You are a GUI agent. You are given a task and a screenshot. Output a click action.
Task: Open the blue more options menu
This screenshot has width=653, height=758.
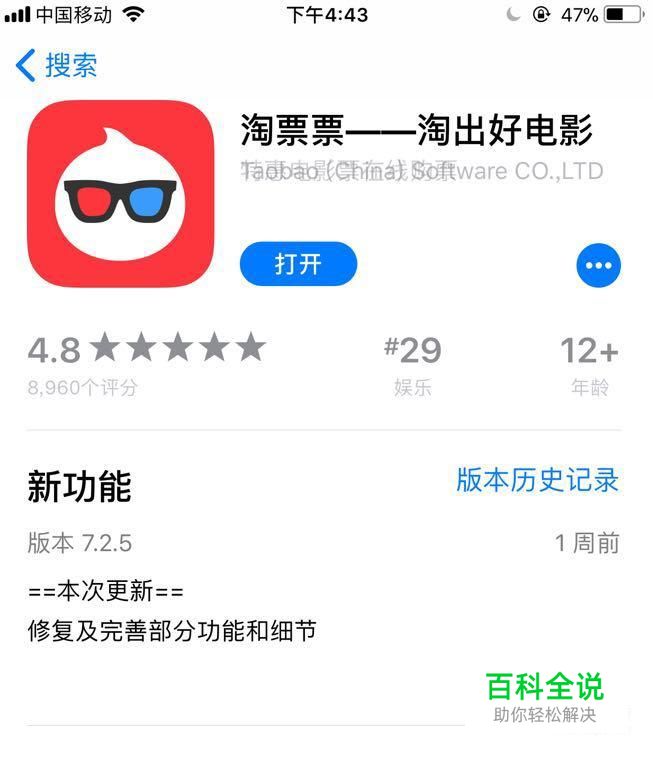coord(598,265)
